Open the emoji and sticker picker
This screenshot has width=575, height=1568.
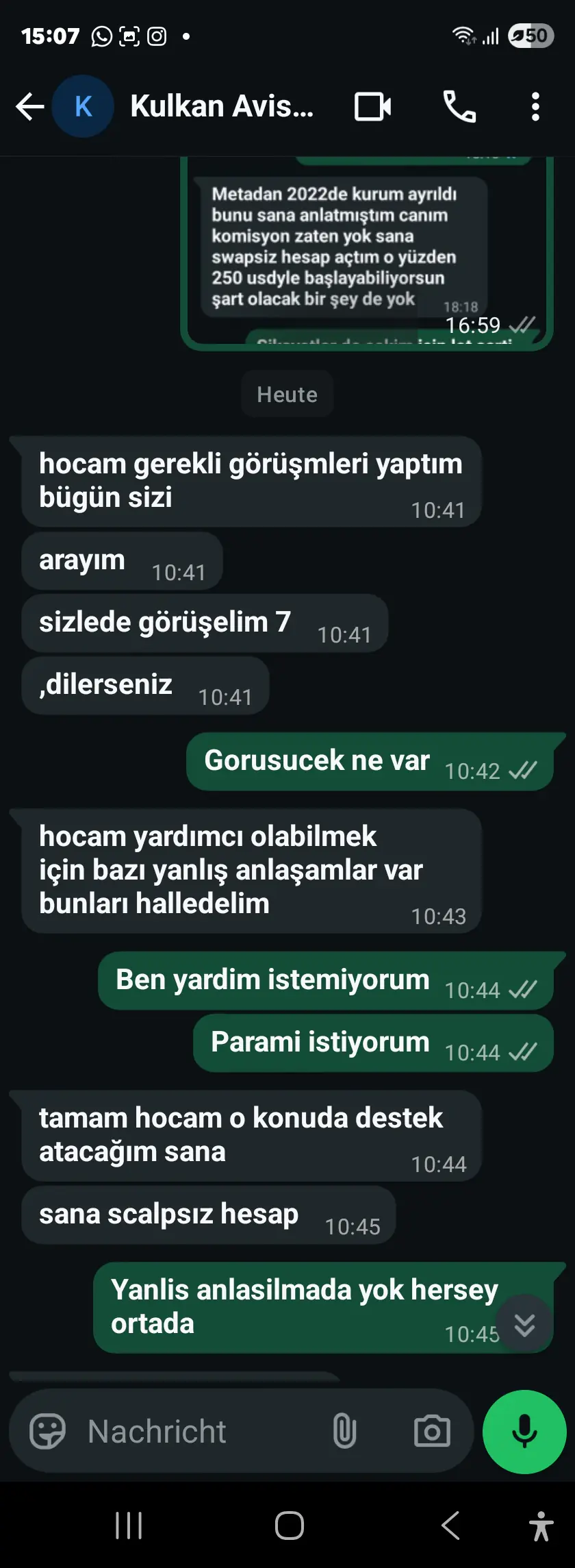(47, 1432)
